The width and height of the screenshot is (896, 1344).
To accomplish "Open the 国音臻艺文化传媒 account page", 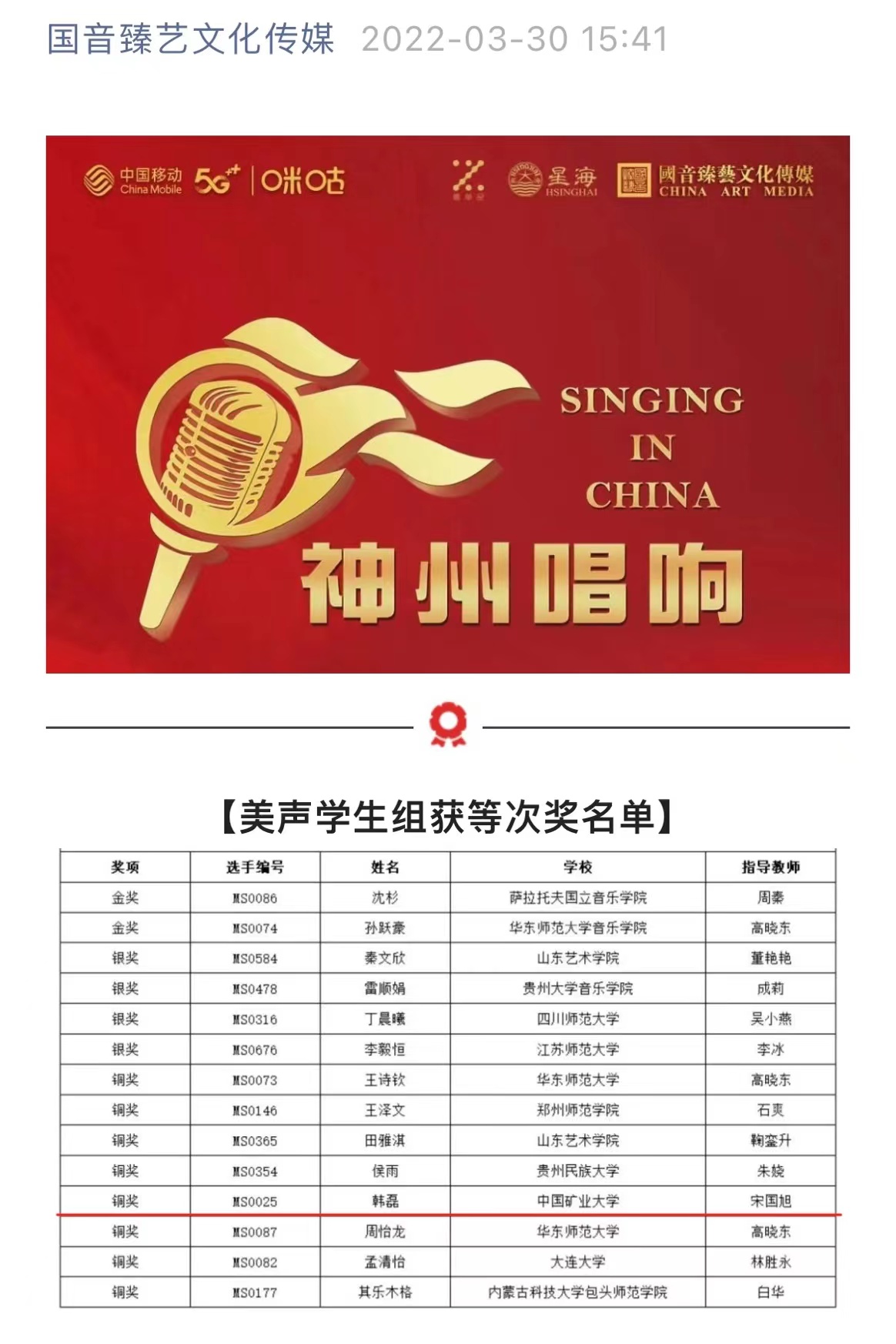I will (x=190, y=40).
